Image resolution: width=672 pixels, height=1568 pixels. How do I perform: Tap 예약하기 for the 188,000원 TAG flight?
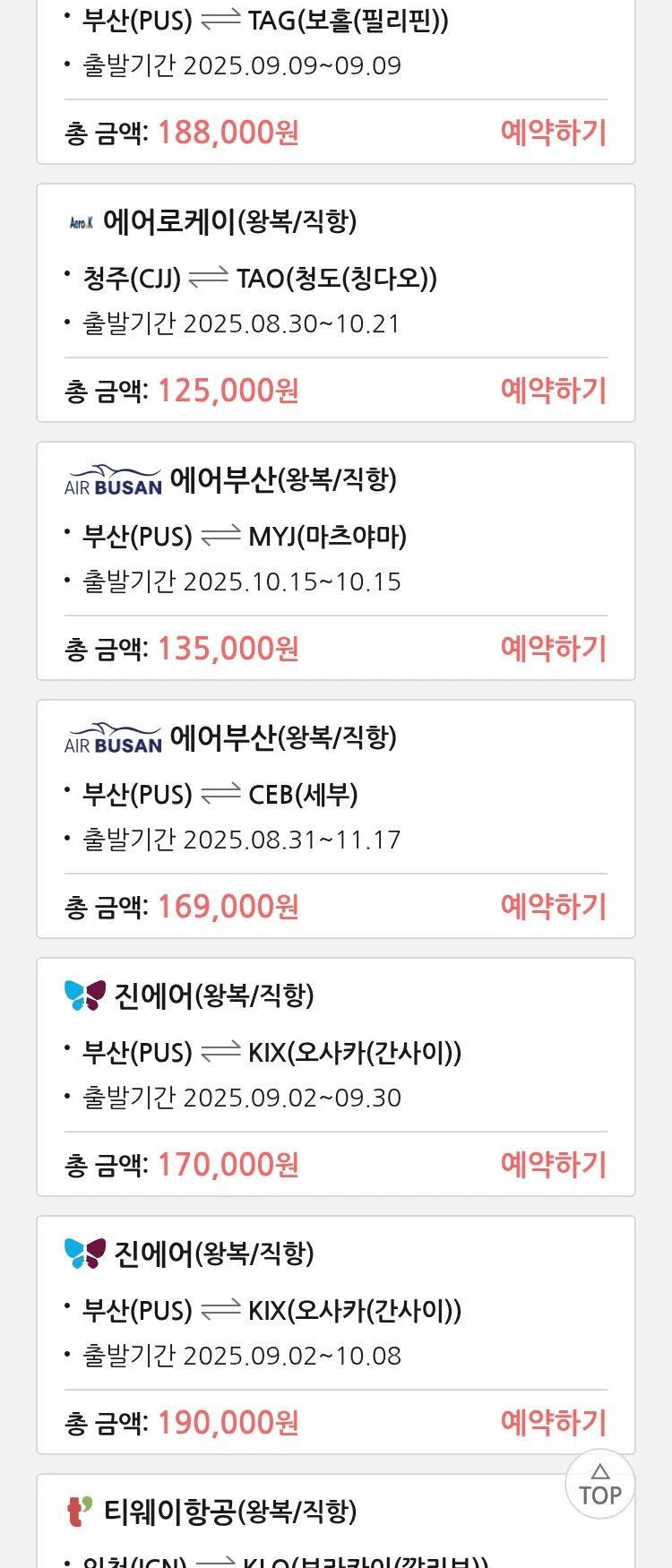(x=553, y=133)
